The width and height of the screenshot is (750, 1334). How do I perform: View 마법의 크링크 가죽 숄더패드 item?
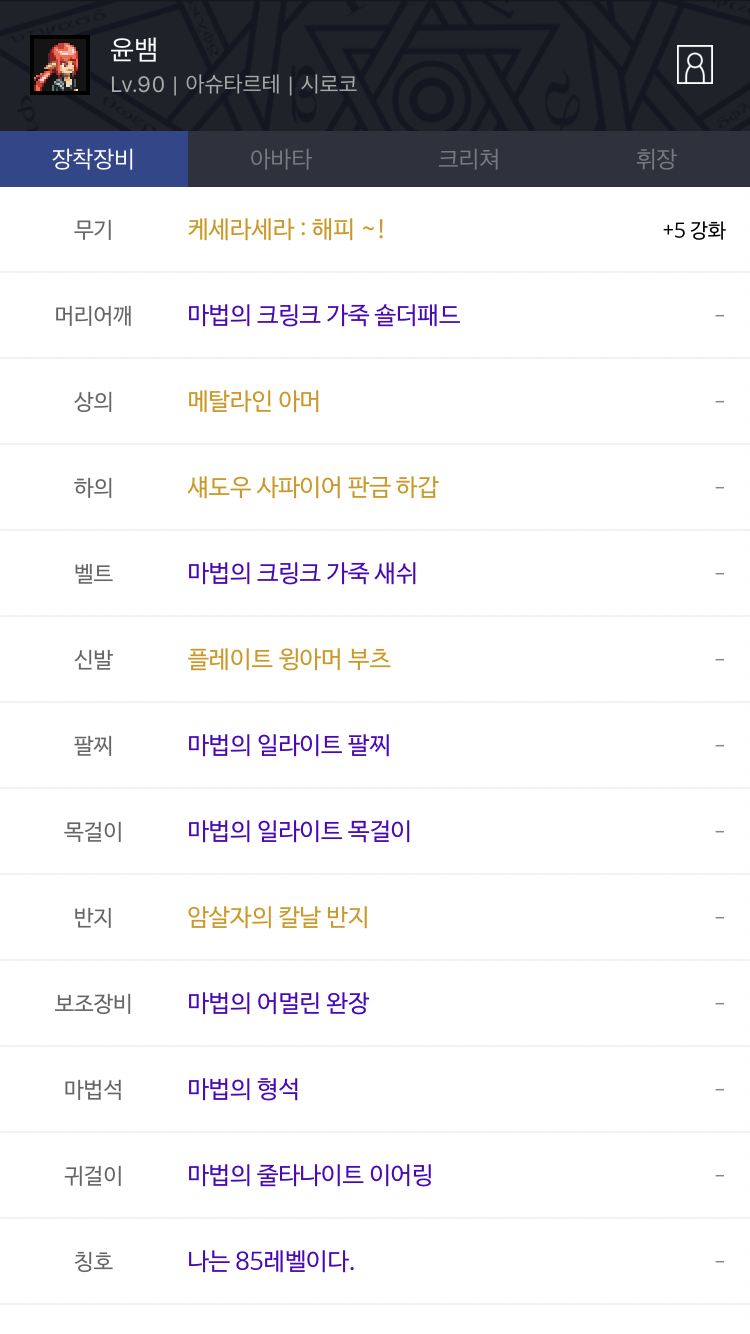[x=324, y=315]
